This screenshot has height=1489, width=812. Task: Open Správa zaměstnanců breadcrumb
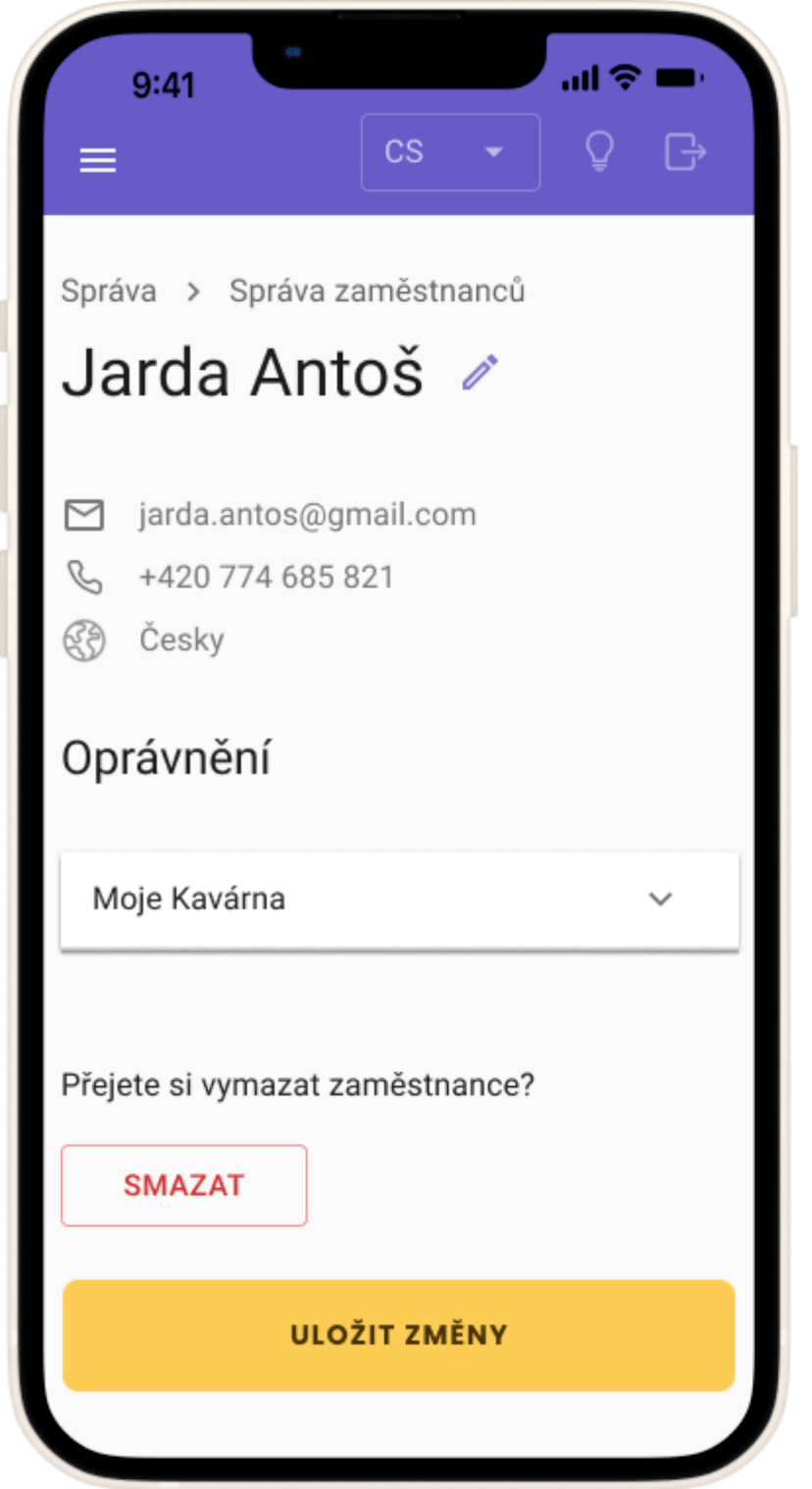click(377, 291)
